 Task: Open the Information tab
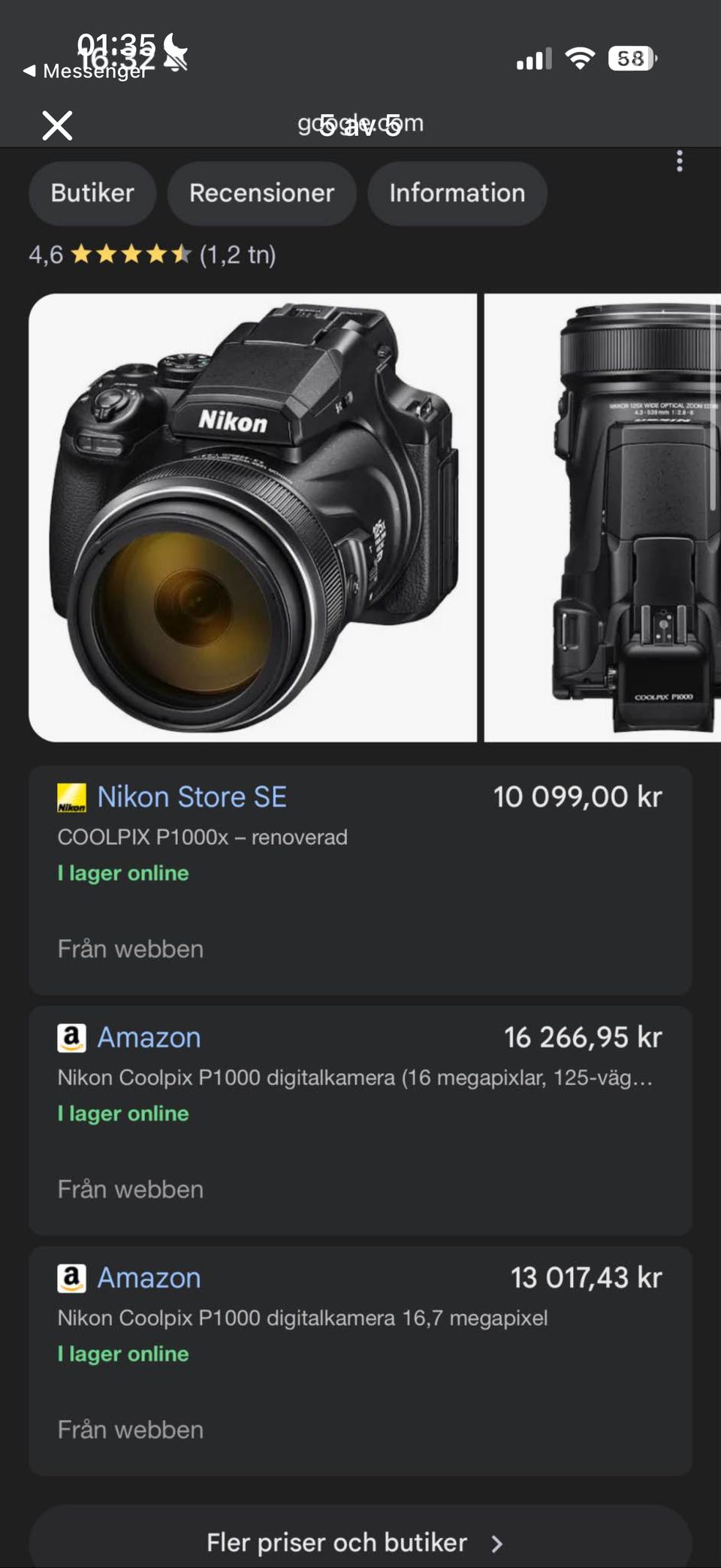coord(457,194)
